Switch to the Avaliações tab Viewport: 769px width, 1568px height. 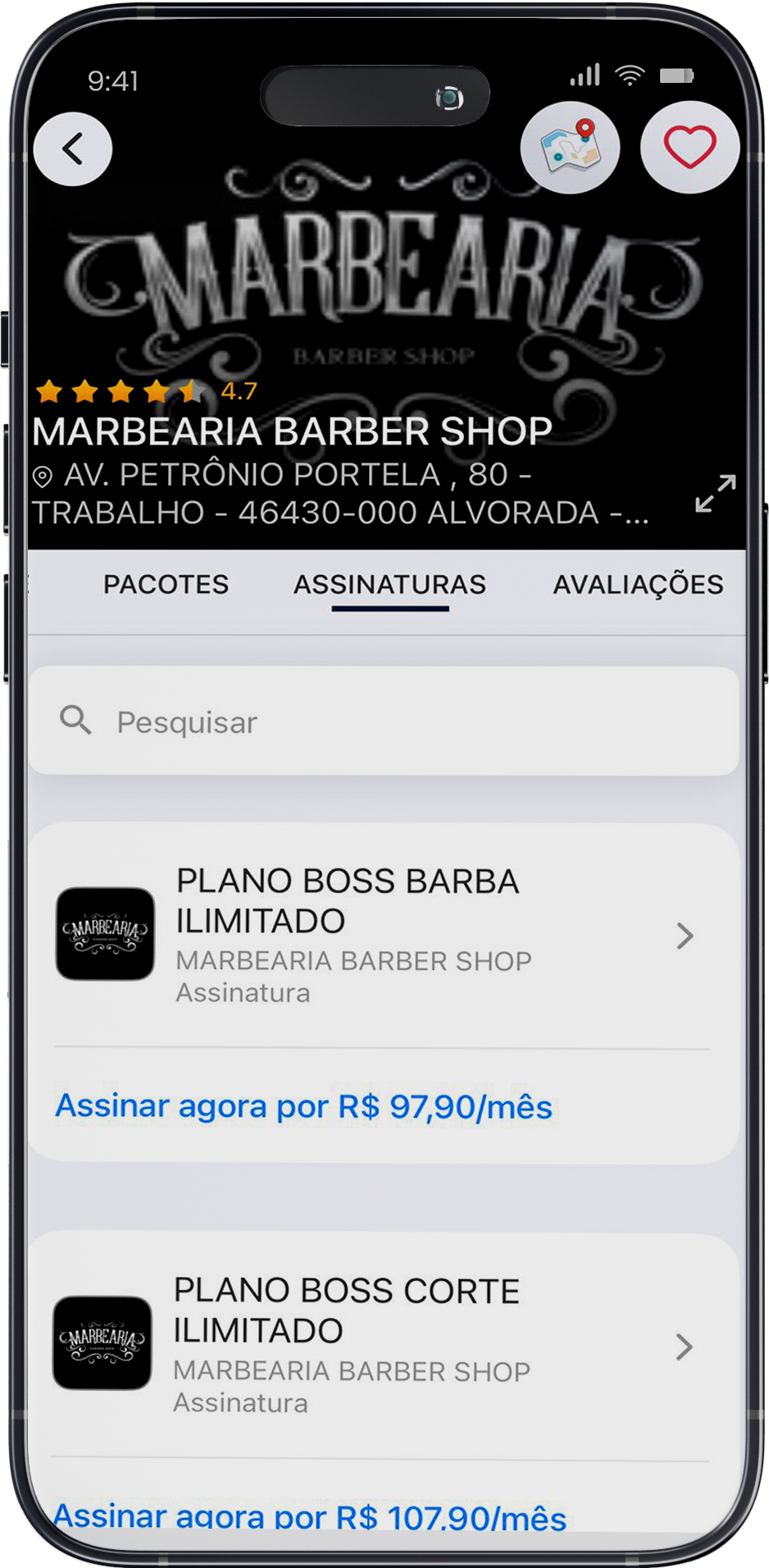[638, 585]
